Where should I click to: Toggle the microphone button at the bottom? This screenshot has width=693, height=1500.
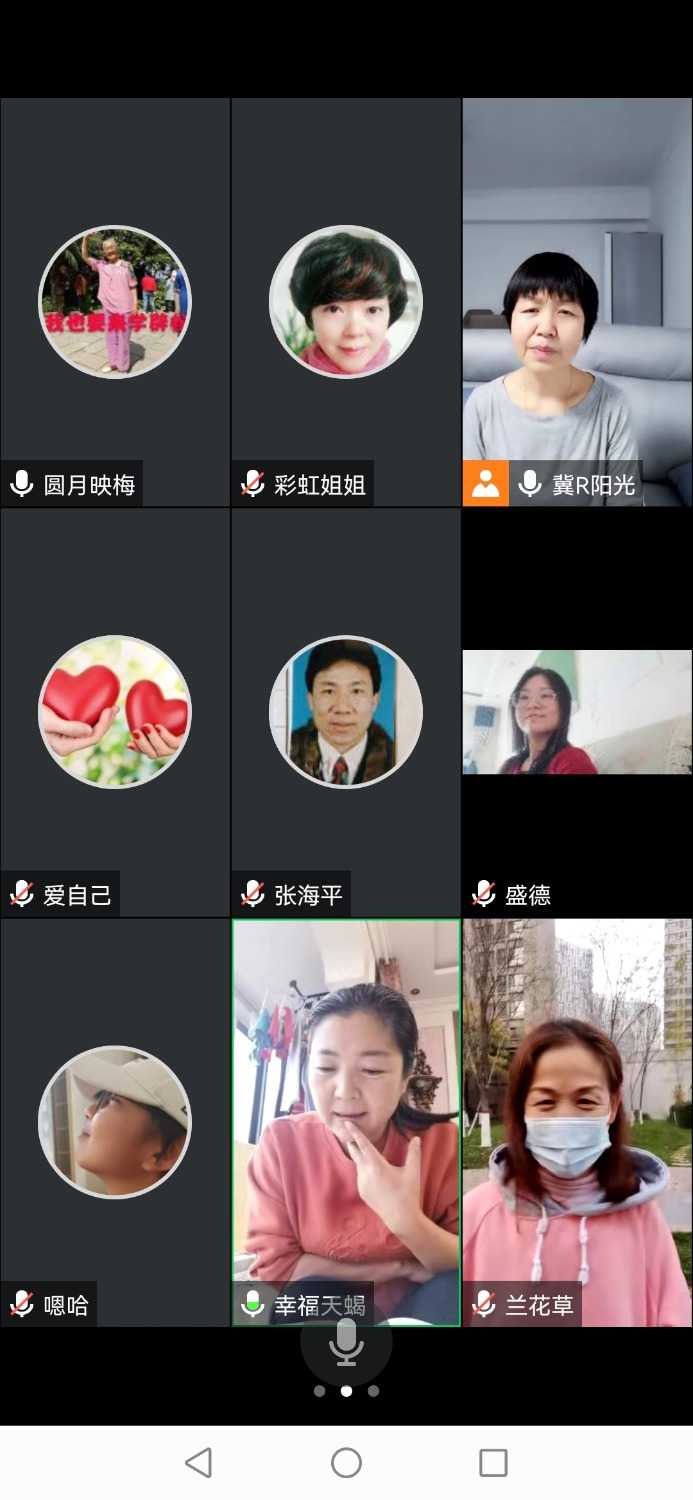[346, 1342]
